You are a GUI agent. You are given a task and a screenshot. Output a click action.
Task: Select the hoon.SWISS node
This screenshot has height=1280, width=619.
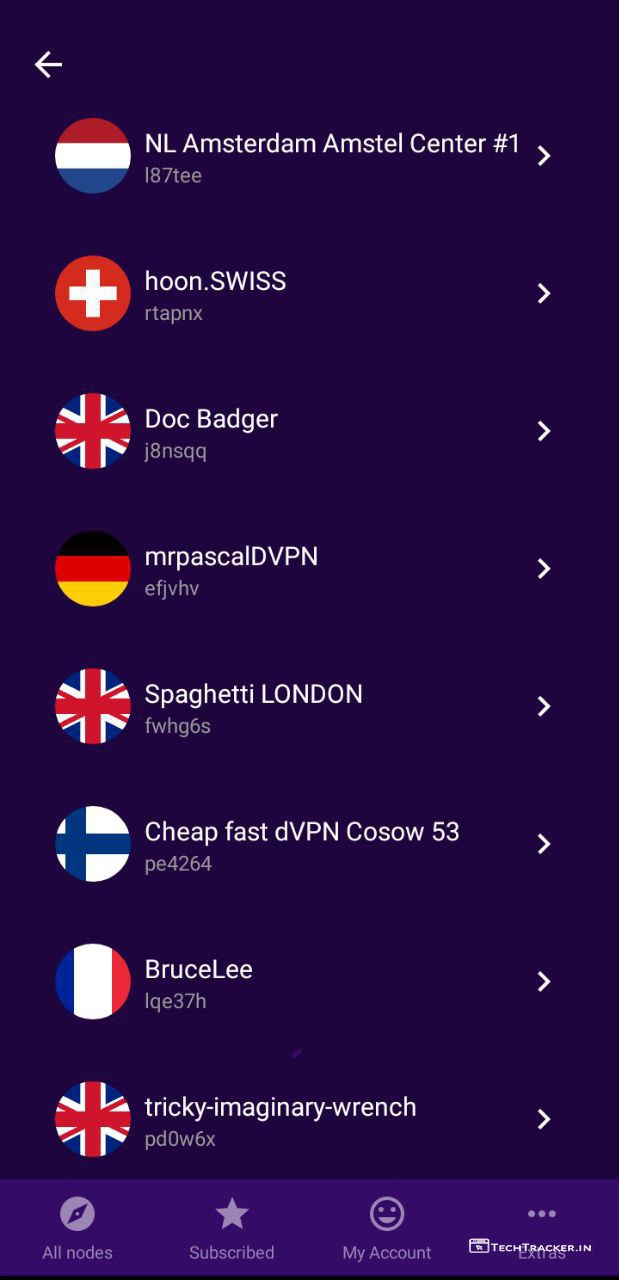click(310, 294)
